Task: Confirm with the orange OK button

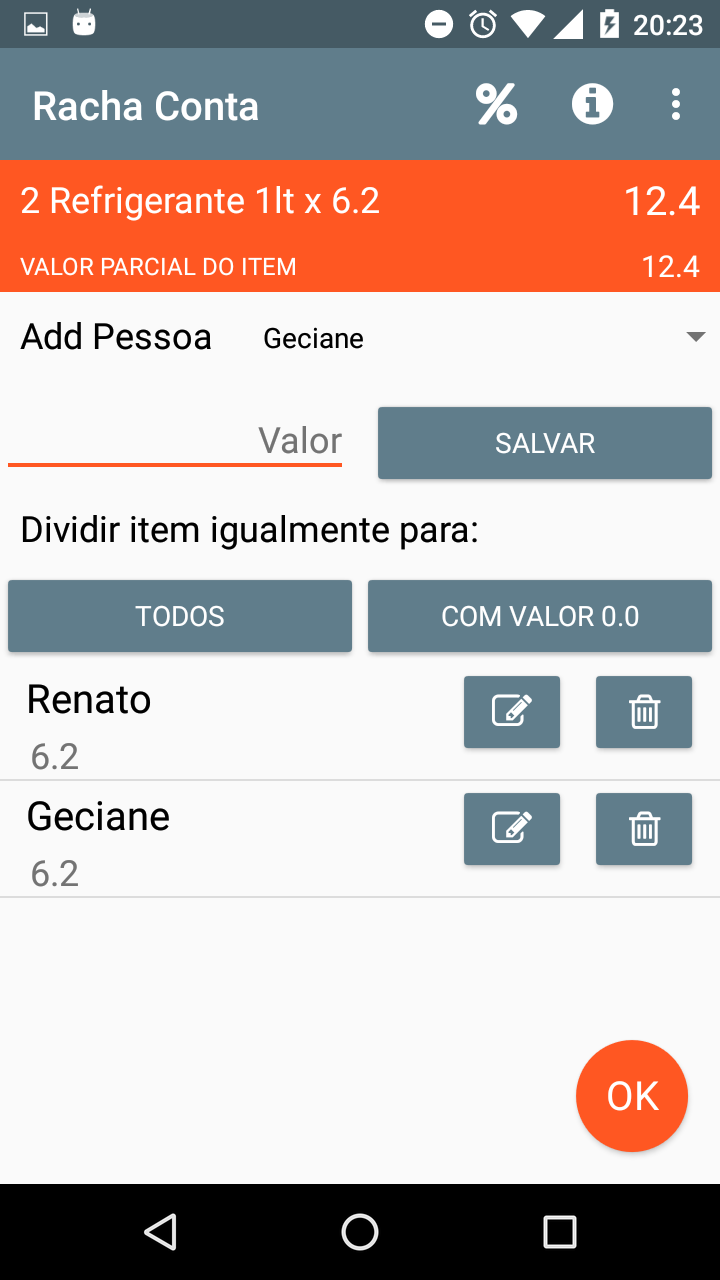Action: pyautogui.click(x=632, y=1096)
